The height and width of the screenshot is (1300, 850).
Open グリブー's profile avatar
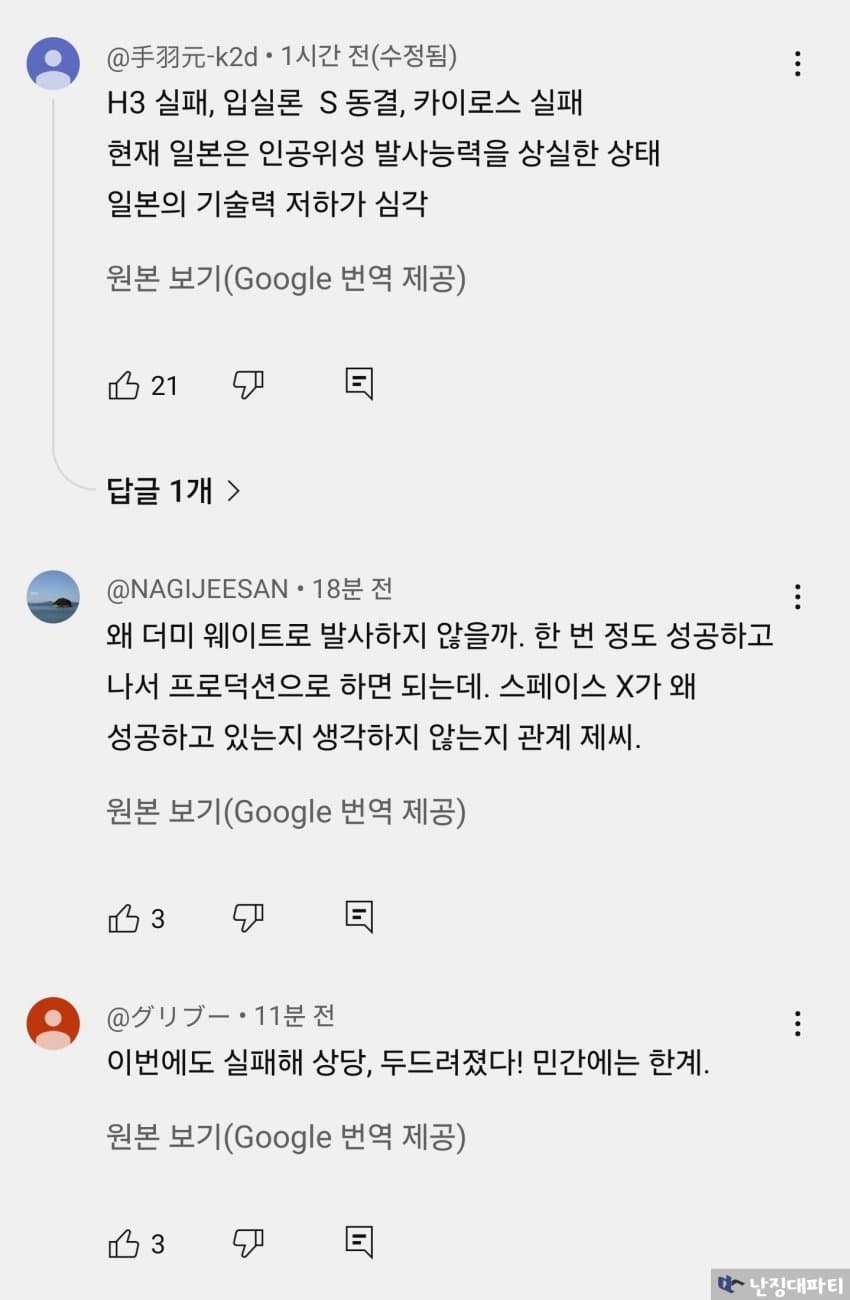point(53,1023)
